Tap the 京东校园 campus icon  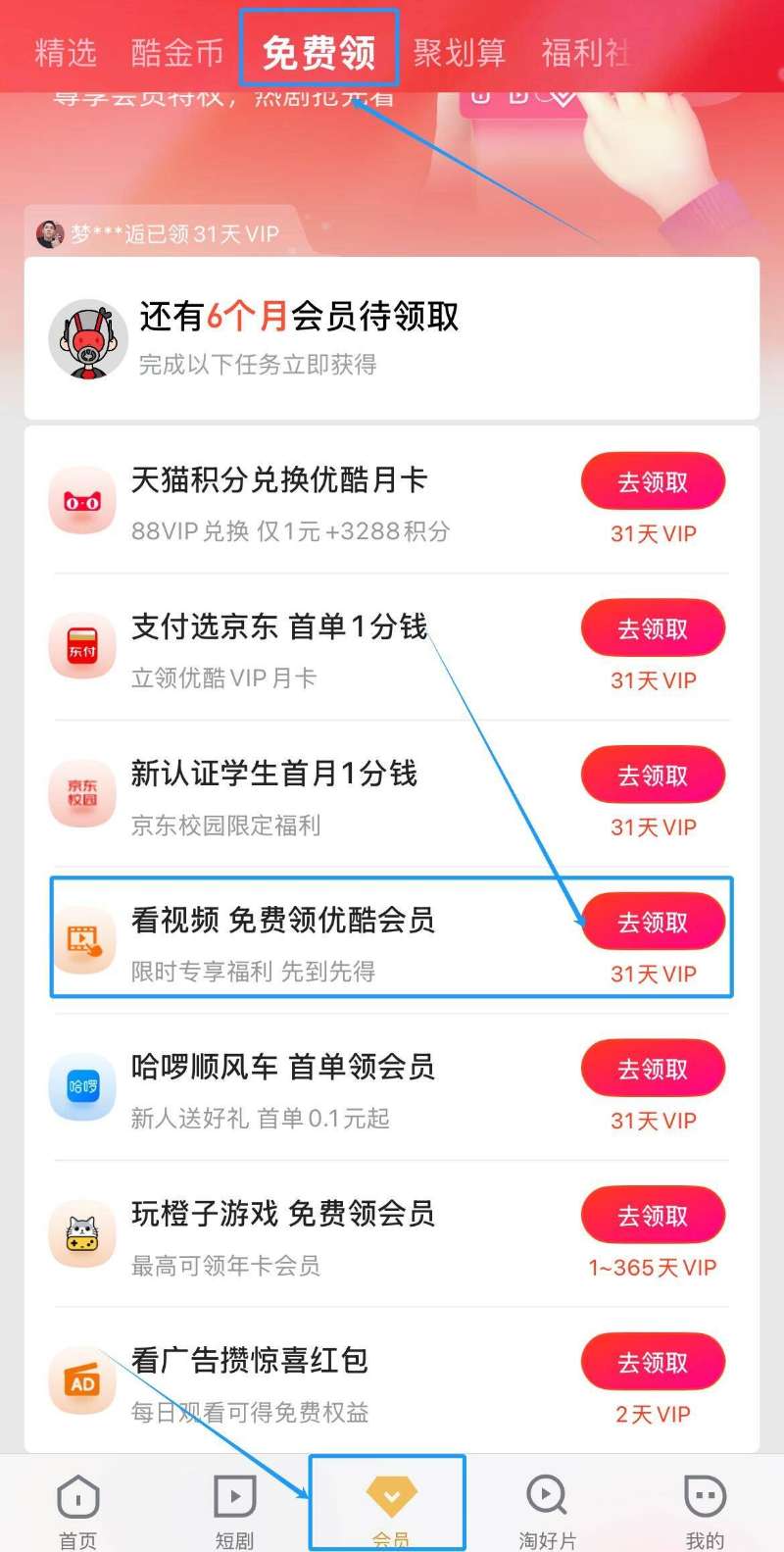[82, 794]
